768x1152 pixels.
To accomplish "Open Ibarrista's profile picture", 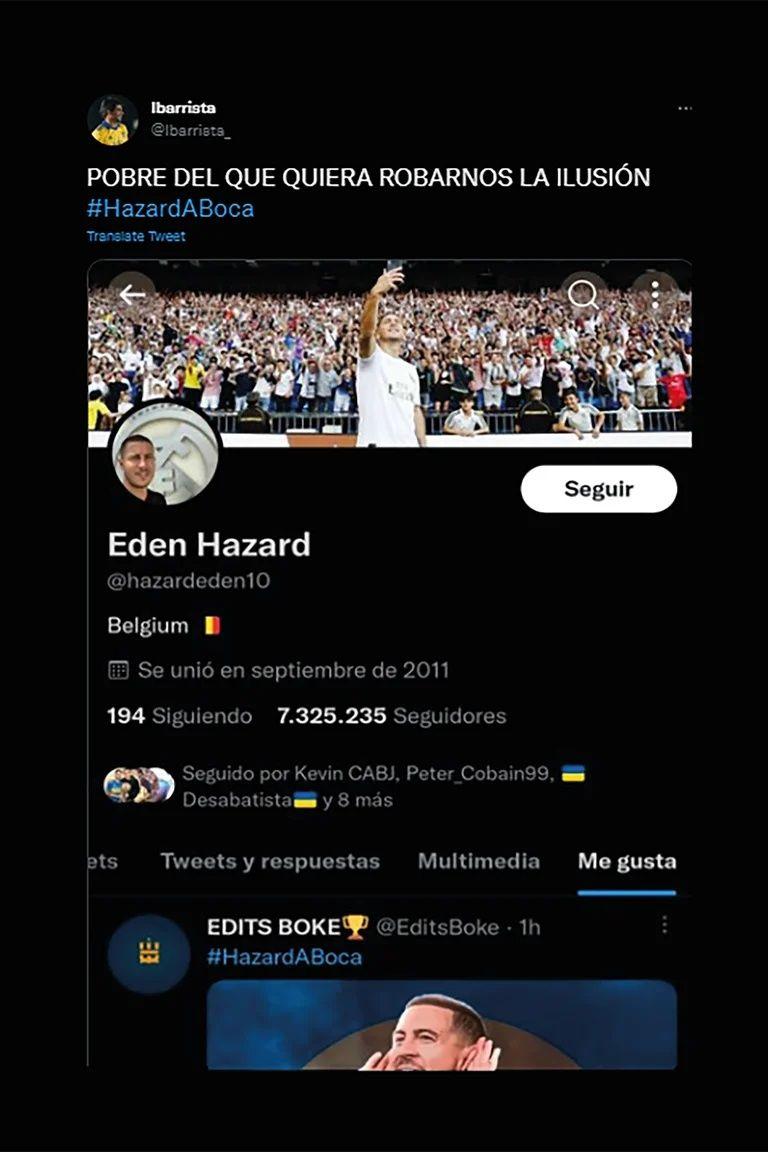I will pos(112,121).
